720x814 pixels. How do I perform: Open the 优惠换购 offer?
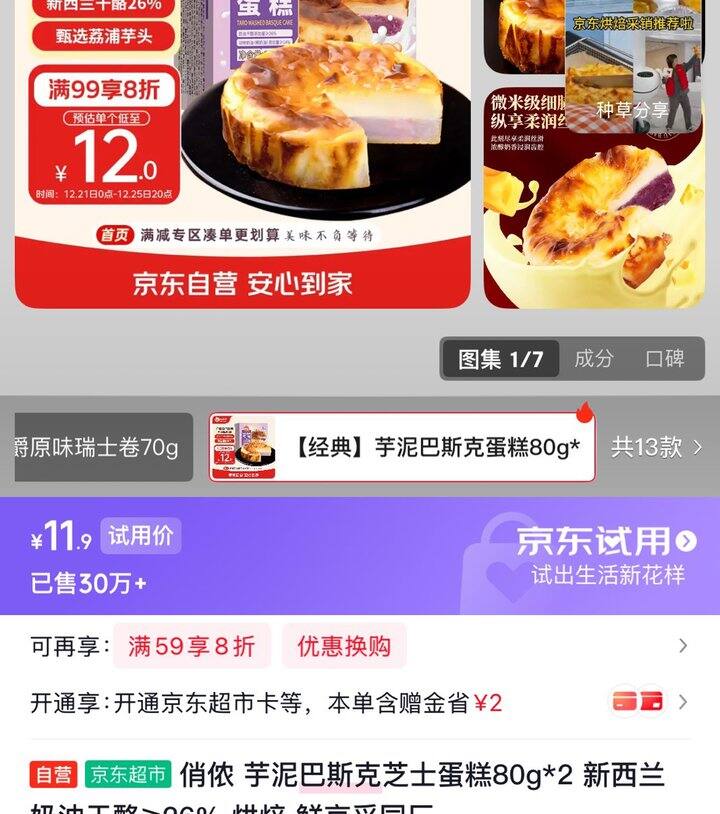tap(344, 646)
